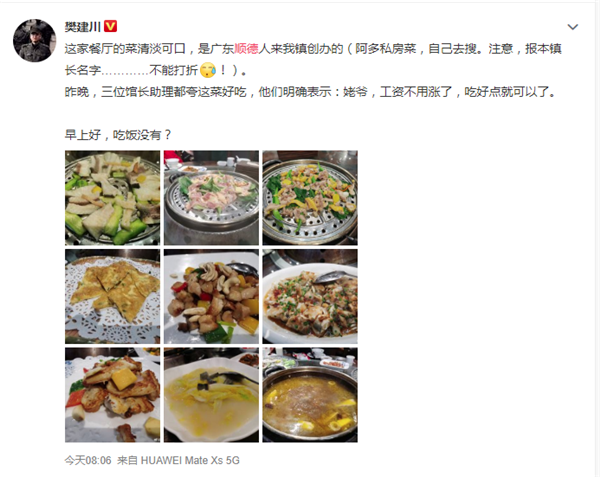Open the grilled dish photo in the bottom row
The height and width of the screenshot is (477, 600).
[111, 395]
